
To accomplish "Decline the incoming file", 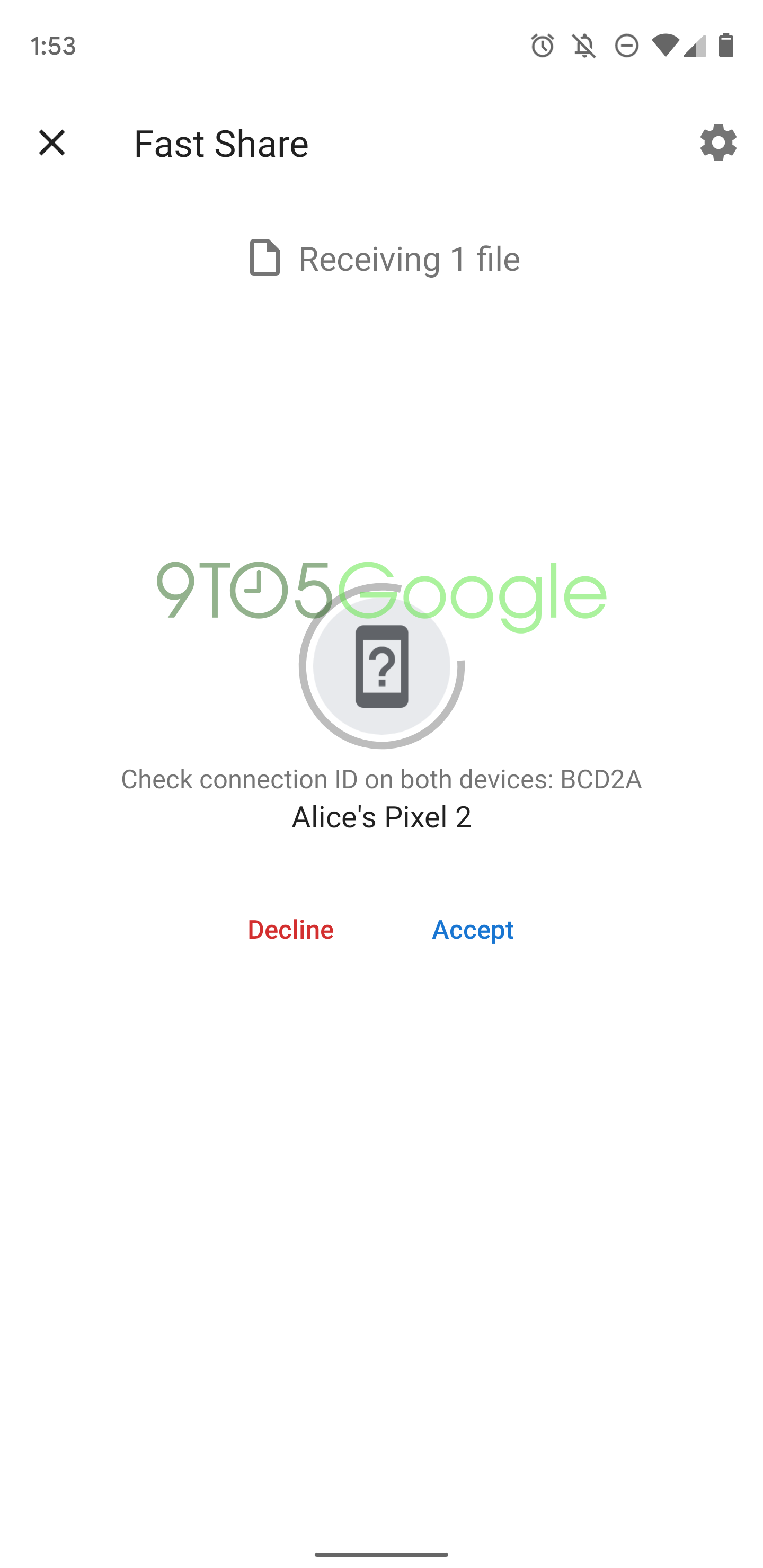I will (290, 930).
